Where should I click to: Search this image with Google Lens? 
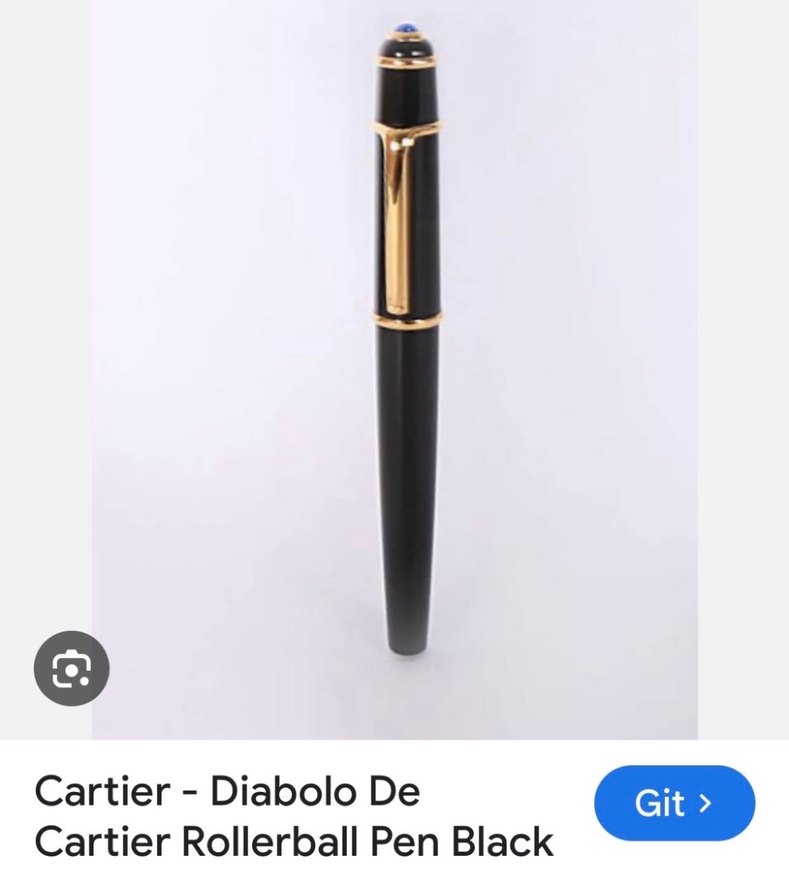[71, 669]
